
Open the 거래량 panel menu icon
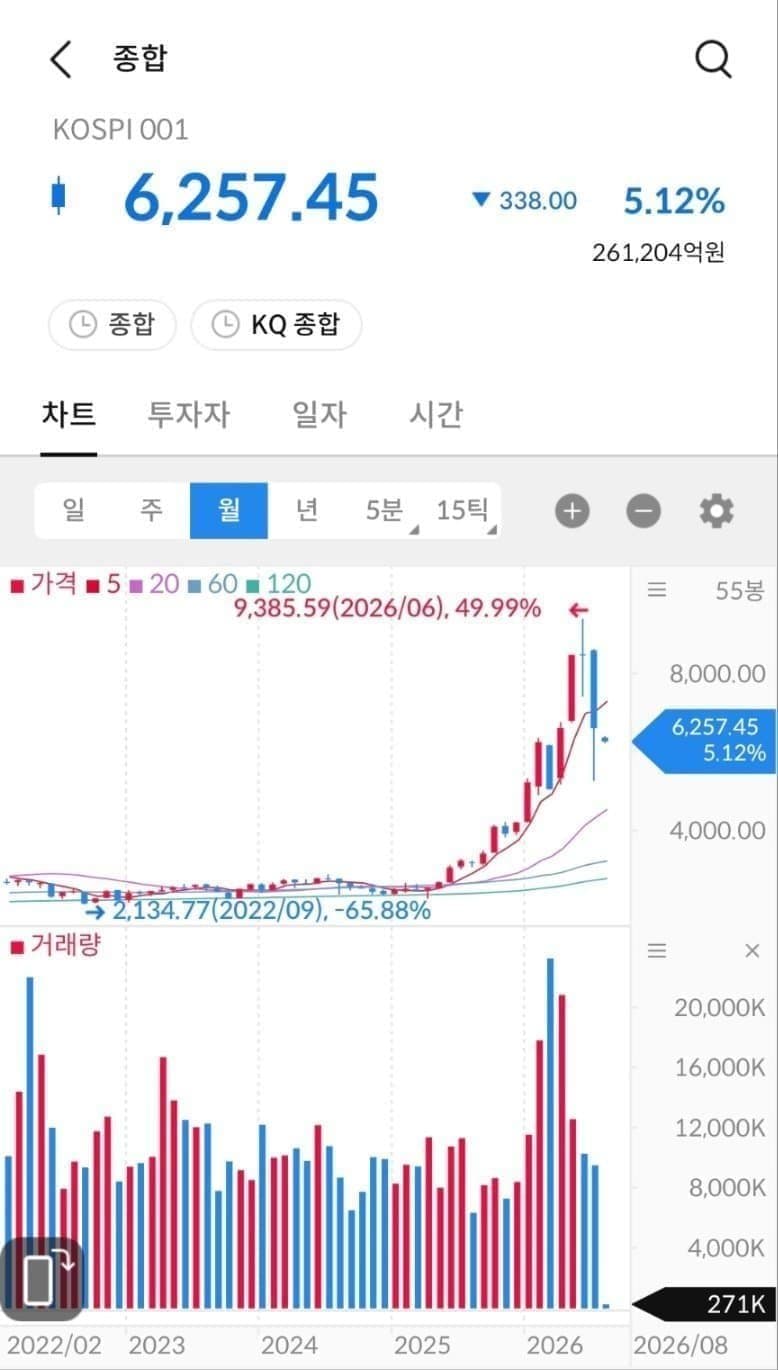pyautogui.click(x=657, y=951)
